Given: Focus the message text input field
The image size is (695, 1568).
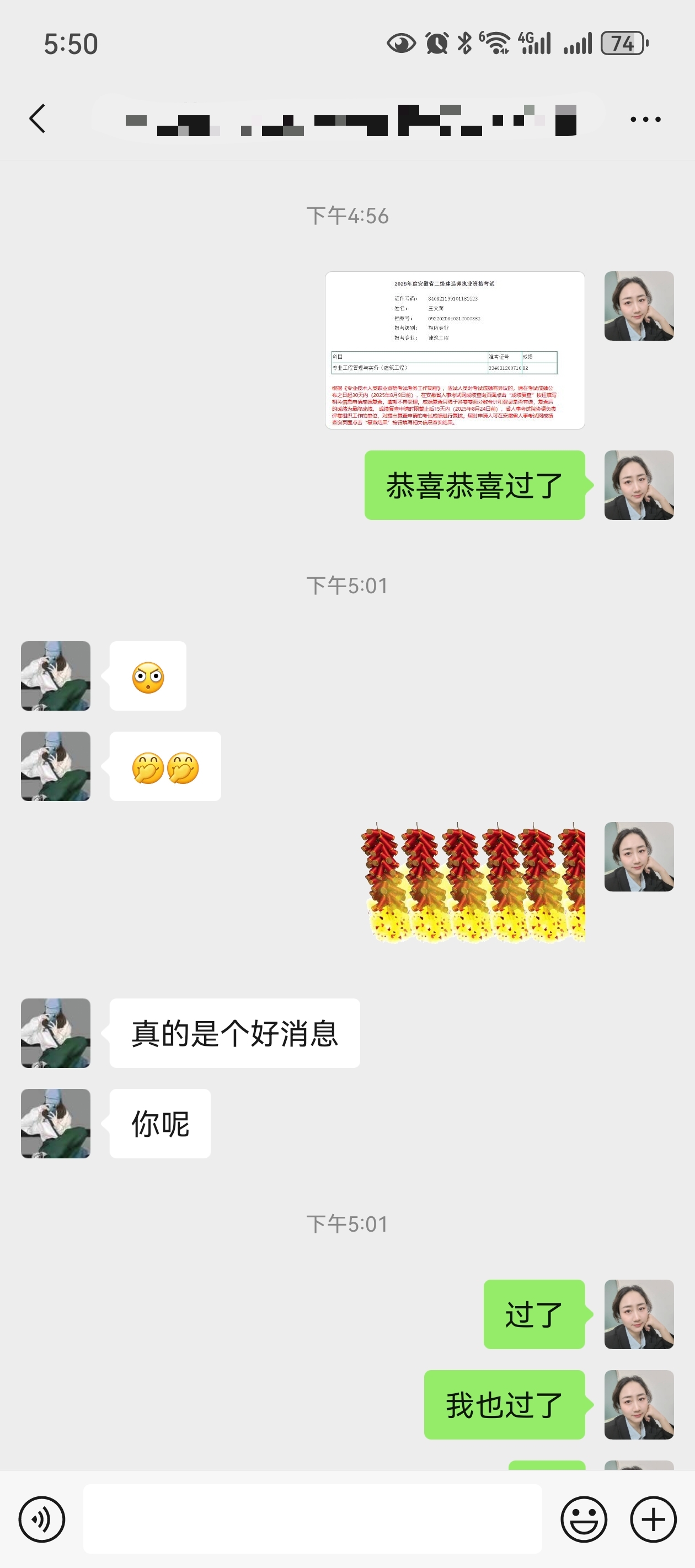Looking at the screenshot, I should (312, 1519).
